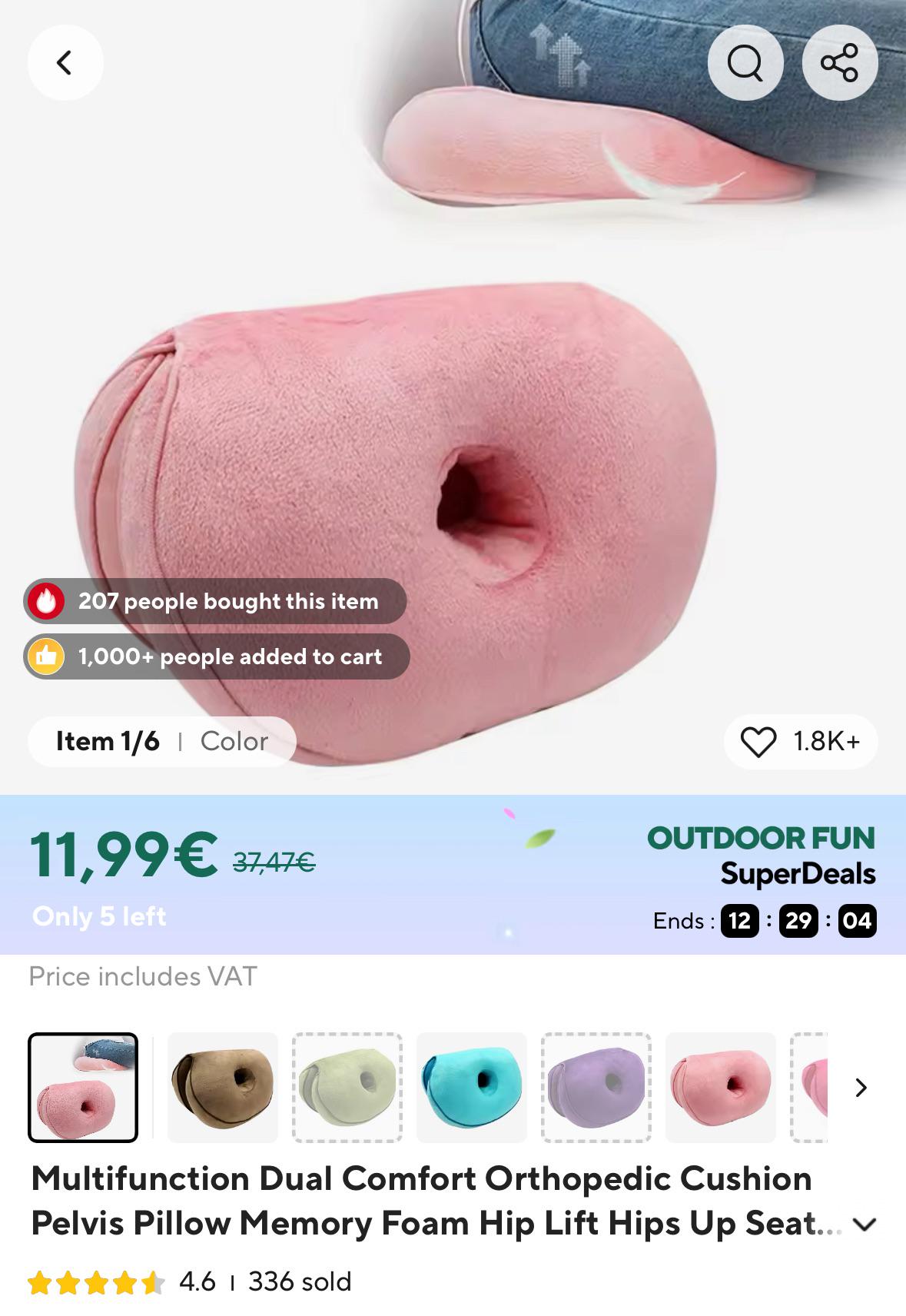
Task: Select the first product image thumbnail
Action: 83,1086
